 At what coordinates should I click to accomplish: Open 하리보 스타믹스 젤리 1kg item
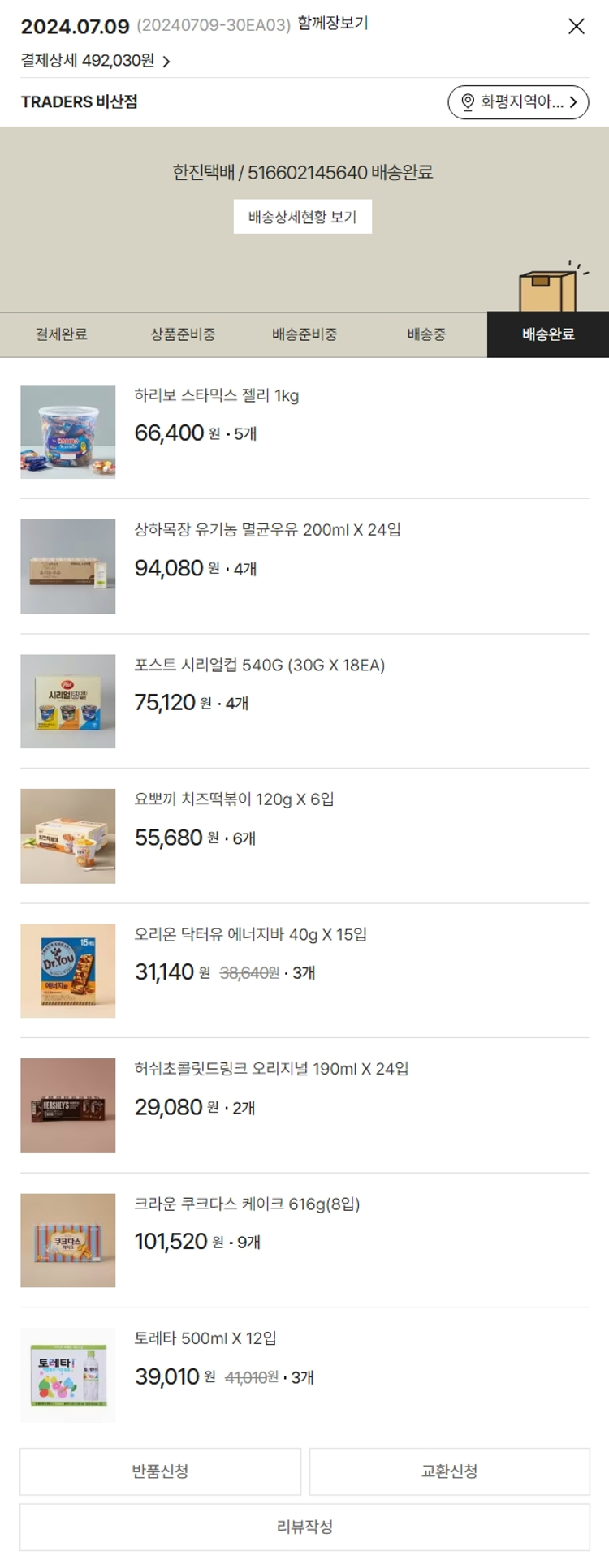[x=216, y=396]
